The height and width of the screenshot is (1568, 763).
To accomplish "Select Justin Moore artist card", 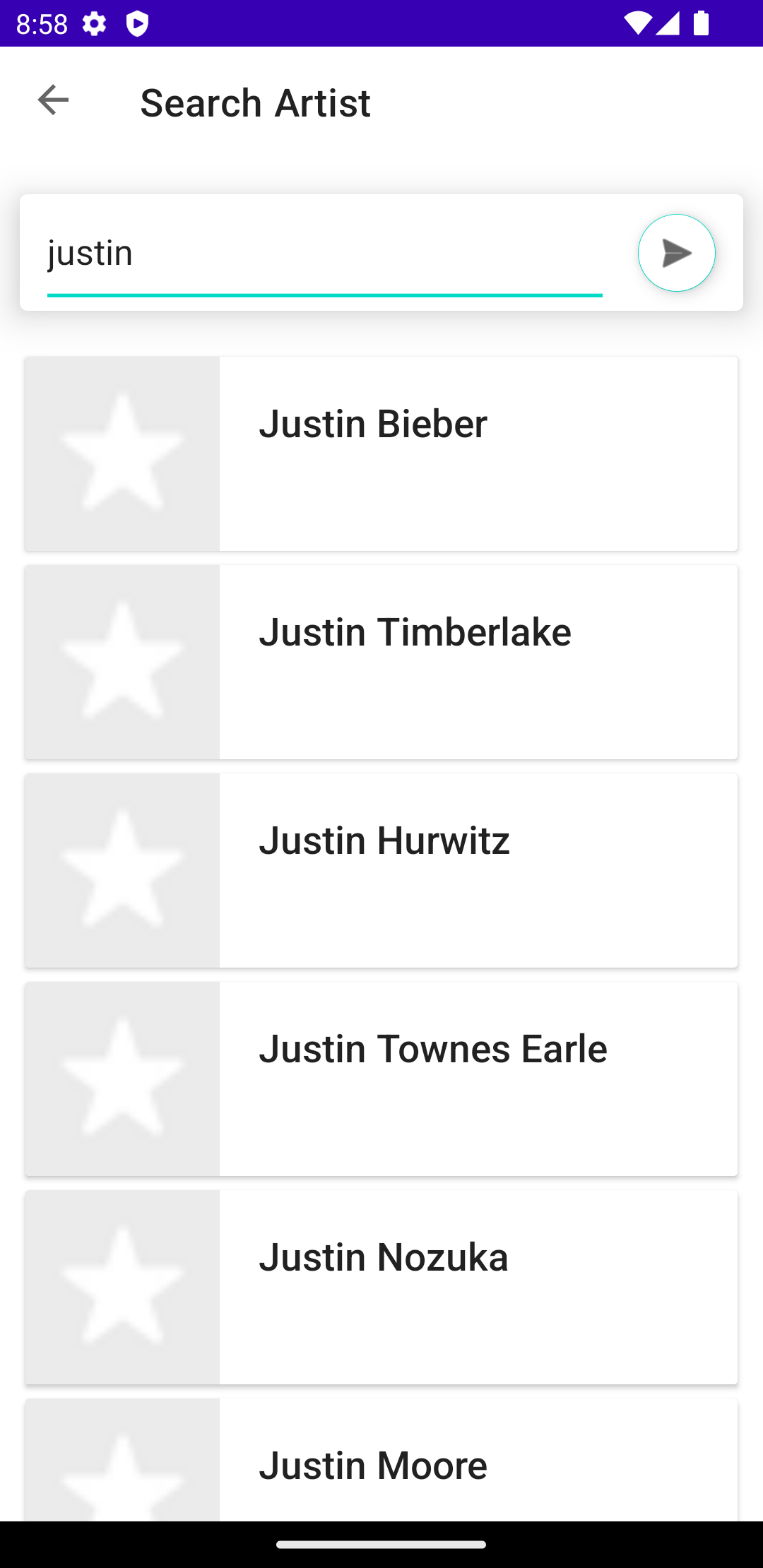I will [381, 1462].
